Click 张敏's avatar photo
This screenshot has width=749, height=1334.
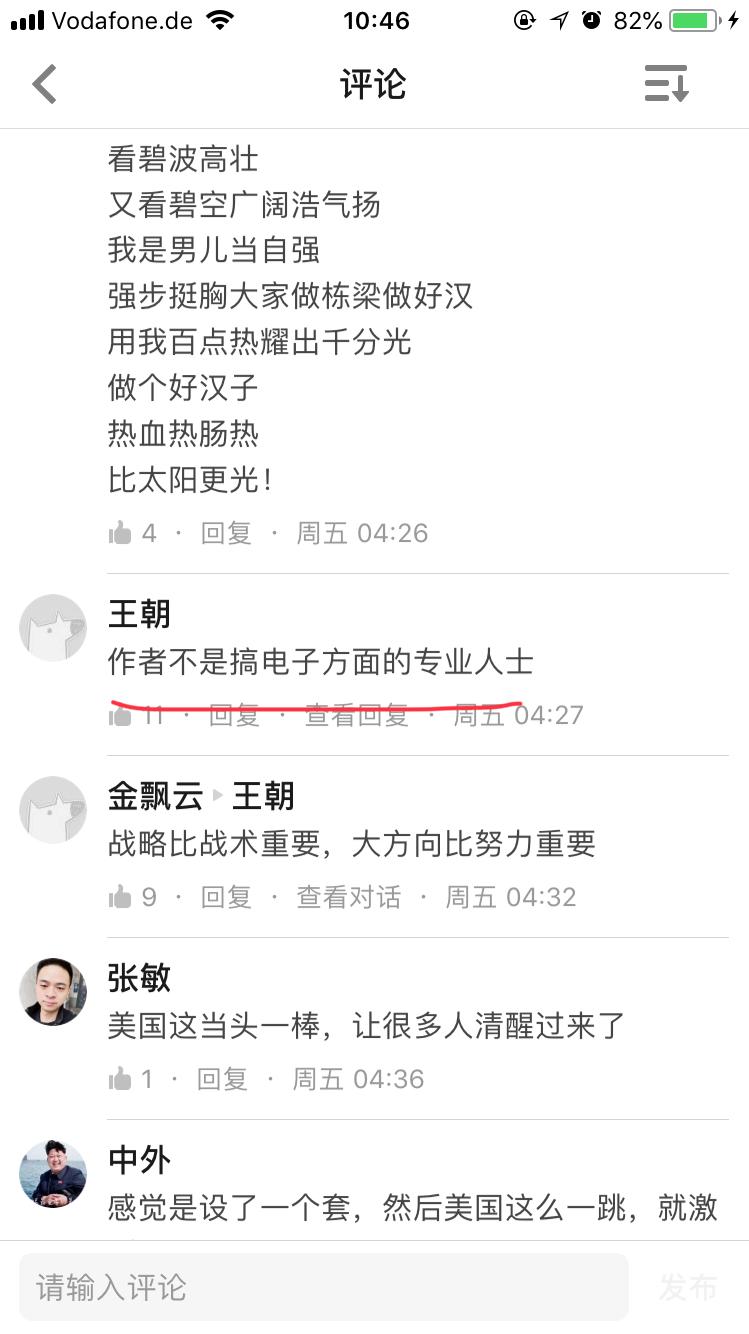52,992
